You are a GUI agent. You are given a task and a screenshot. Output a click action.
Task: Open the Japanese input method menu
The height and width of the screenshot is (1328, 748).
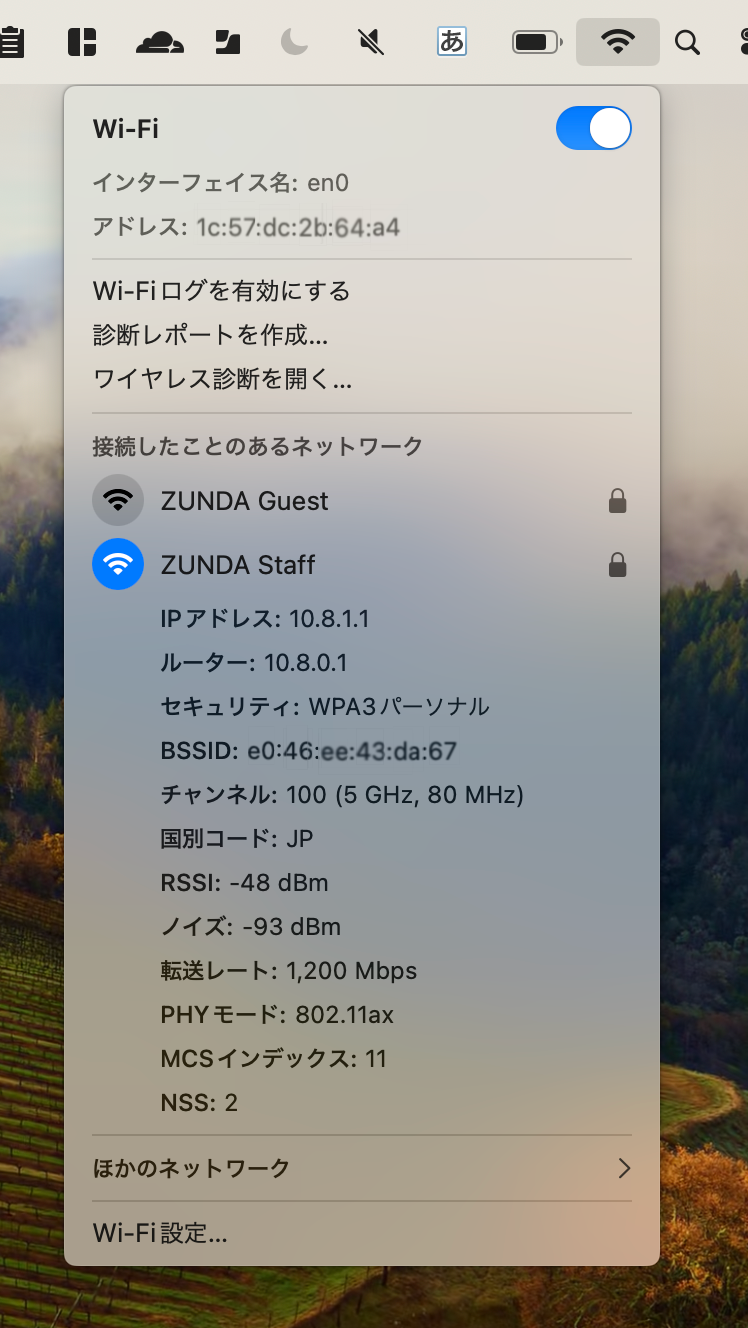pos(452,41)
